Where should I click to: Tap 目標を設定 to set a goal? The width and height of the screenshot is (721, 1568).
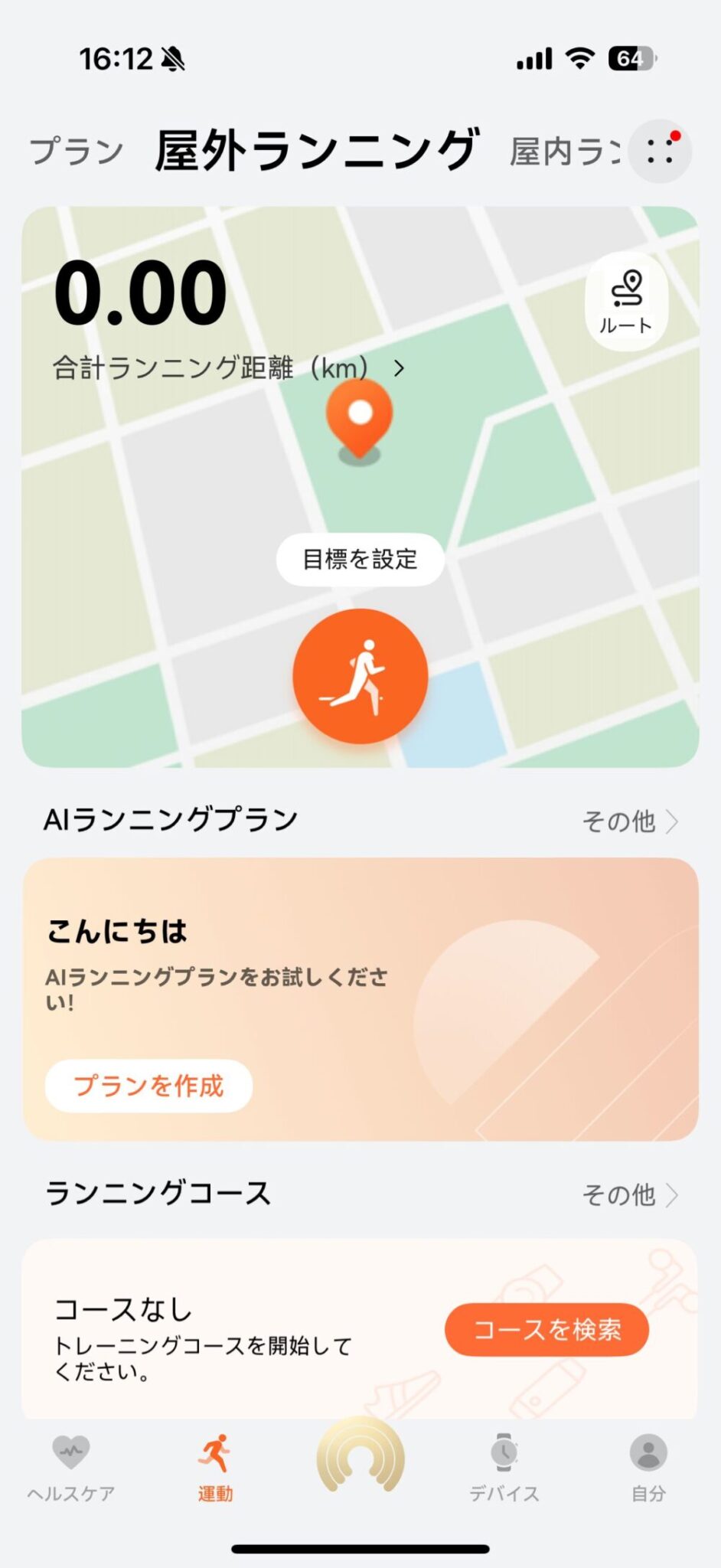(x=360, y=559)
